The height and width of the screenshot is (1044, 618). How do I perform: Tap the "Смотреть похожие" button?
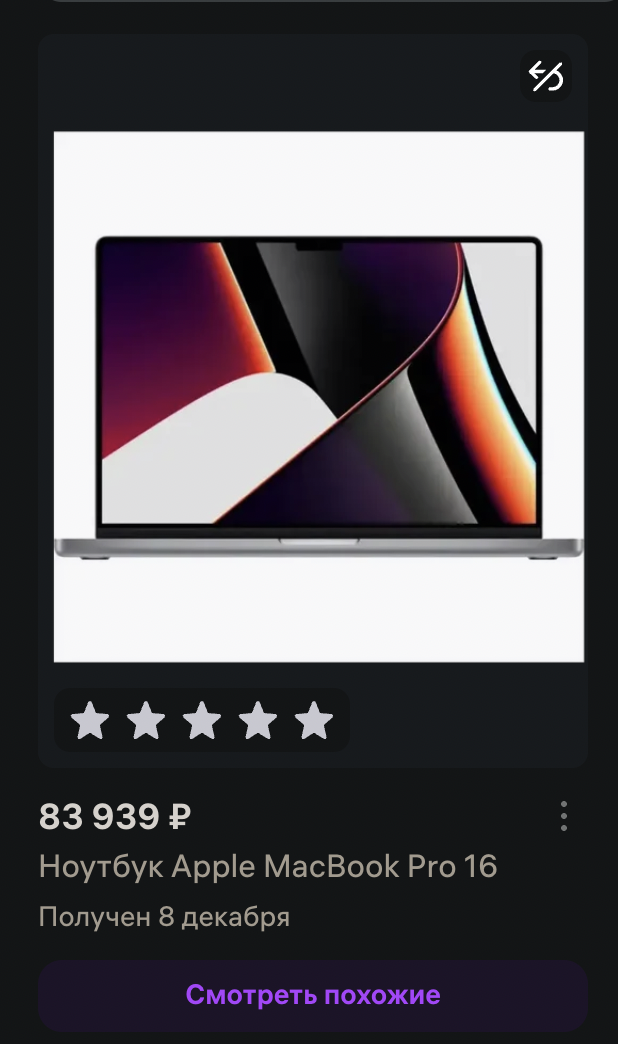312,995
